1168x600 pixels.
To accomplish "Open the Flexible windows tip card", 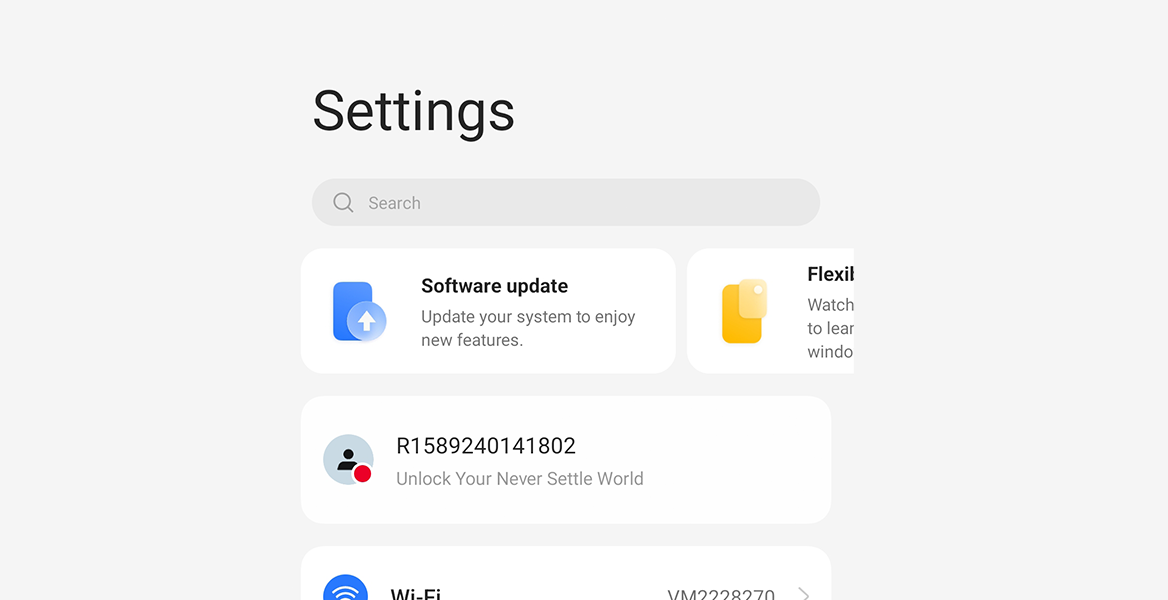I will pyautogui.click(x=770, y=311).
